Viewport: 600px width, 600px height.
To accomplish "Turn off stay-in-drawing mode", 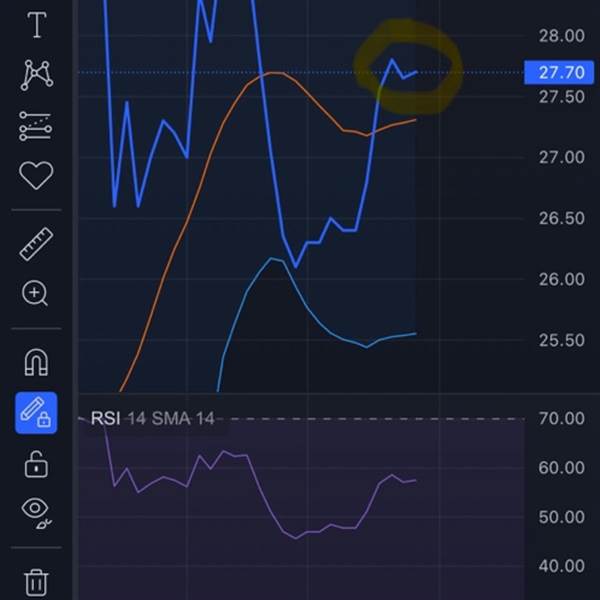I will coord(36,413).
